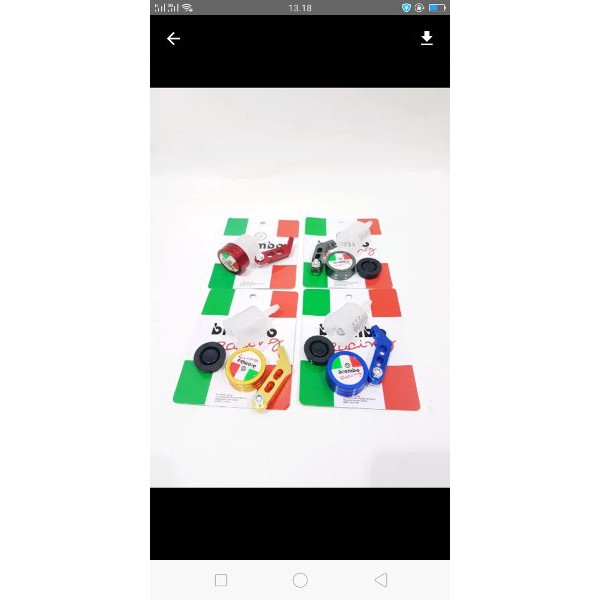
Task: Download the displayed image
Action: (427, 39)
